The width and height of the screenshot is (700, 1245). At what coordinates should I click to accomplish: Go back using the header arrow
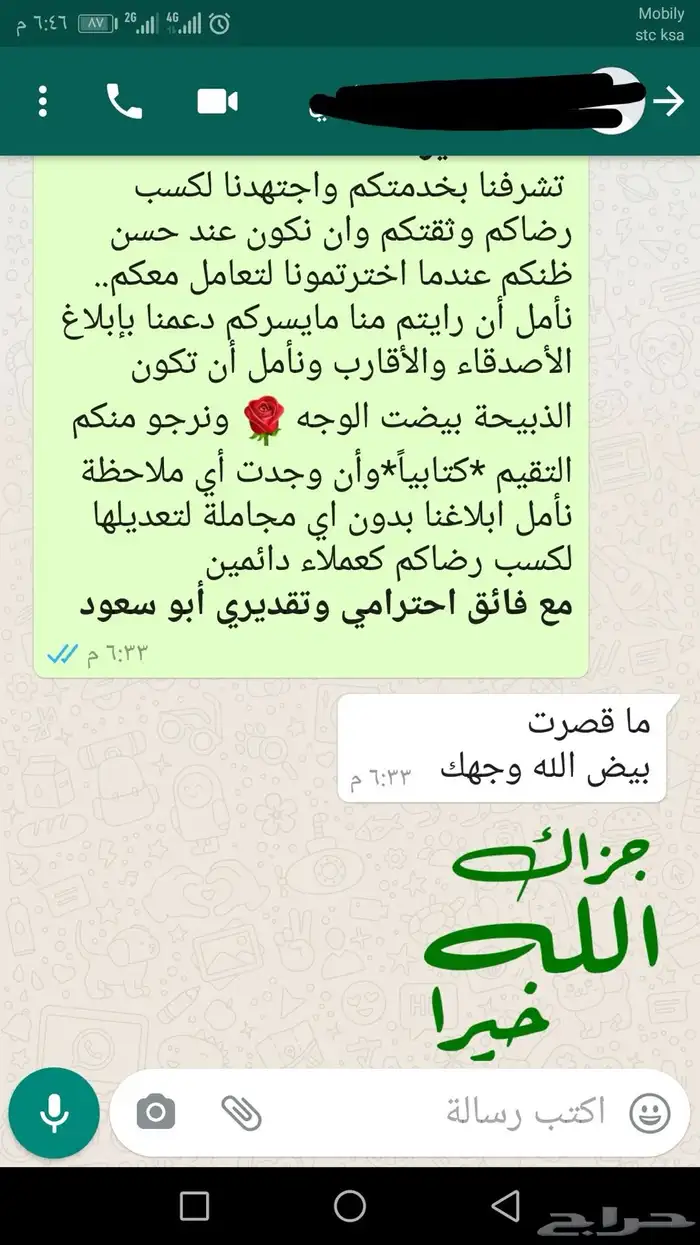coord(667,100)
